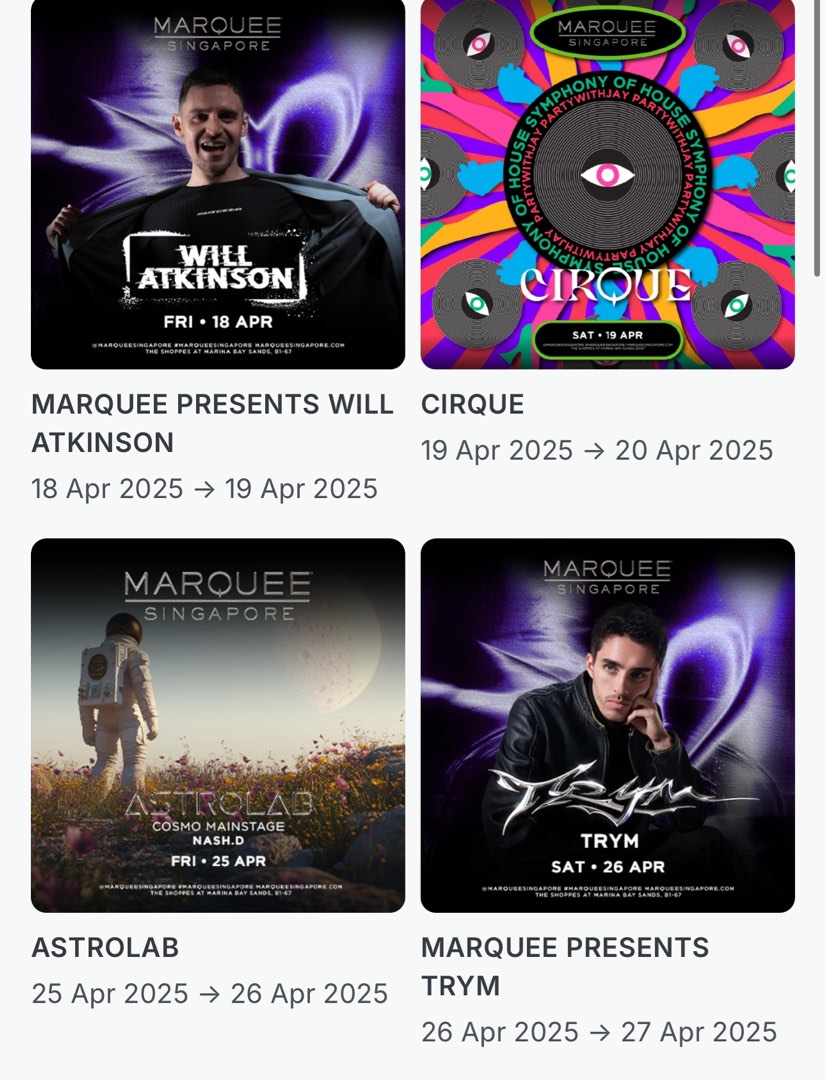Select the ASTROLAB astronaut poster image
Image resolution: width=826 pixels, height=1080 pixels.
tap(216, 725)
